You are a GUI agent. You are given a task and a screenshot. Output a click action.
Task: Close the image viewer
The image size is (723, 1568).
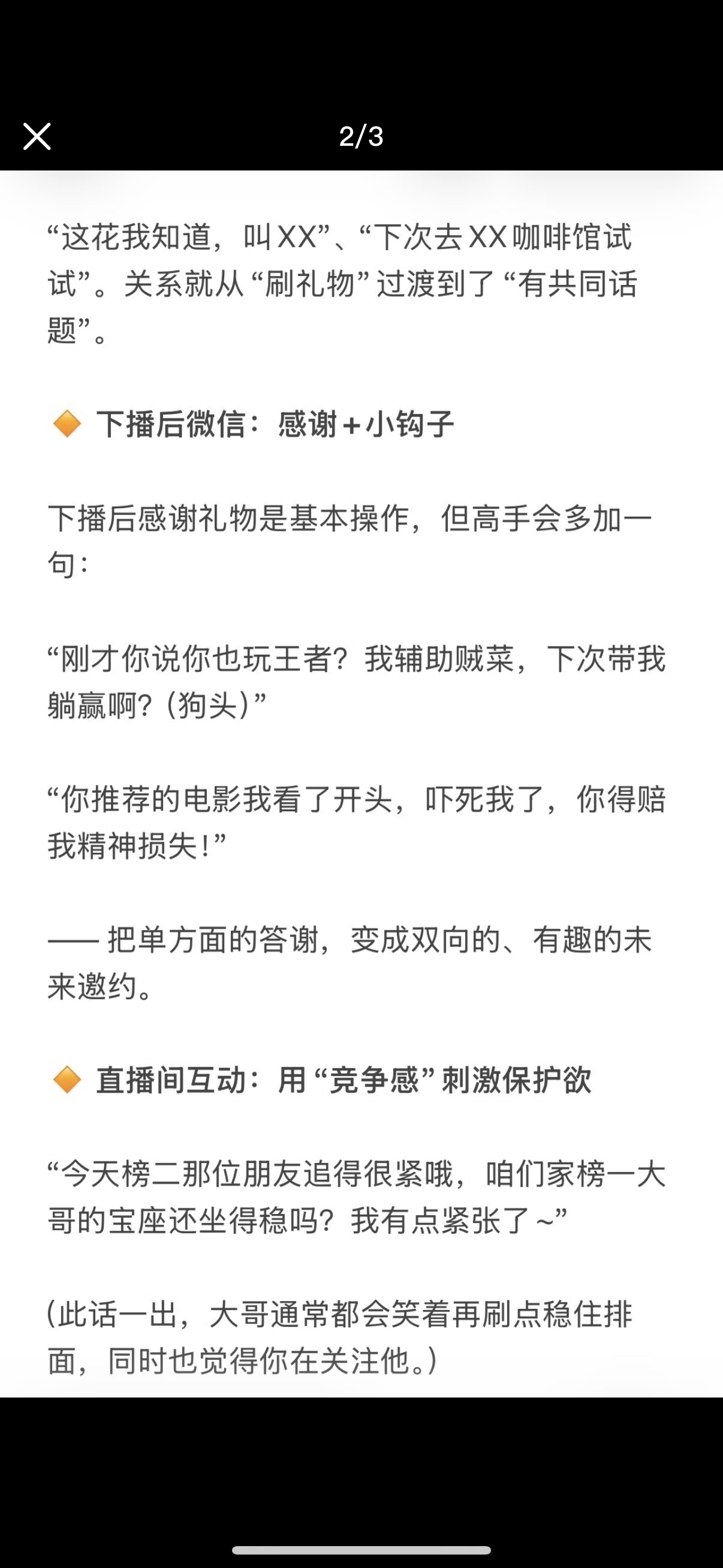(x=36, y=136)
